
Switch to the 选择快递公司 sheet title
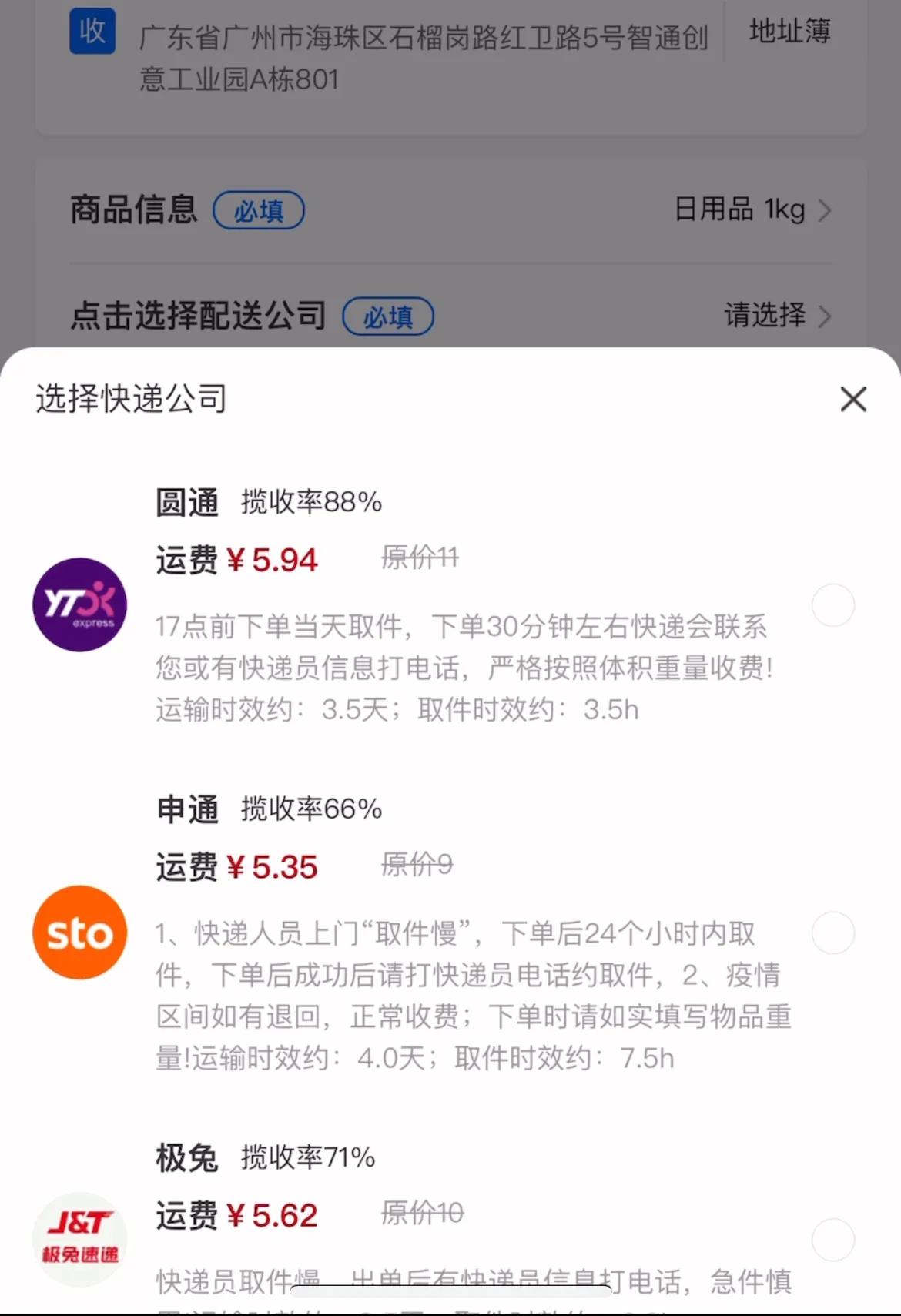129,399
